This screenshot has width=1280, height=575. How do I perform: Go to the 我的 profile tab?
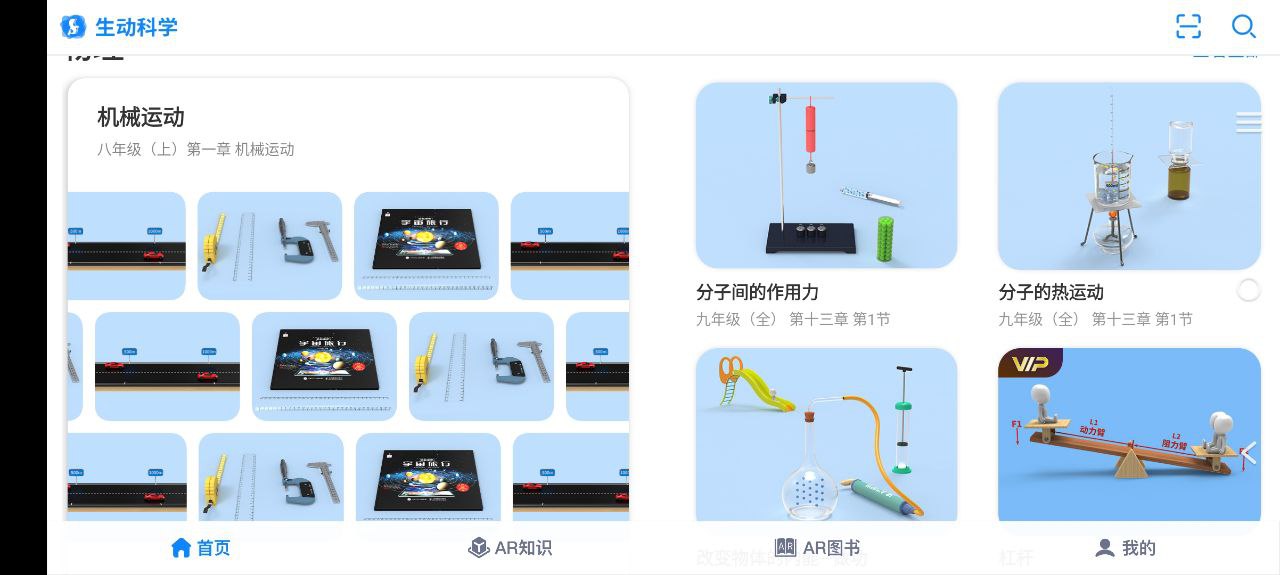point(1125,548)
